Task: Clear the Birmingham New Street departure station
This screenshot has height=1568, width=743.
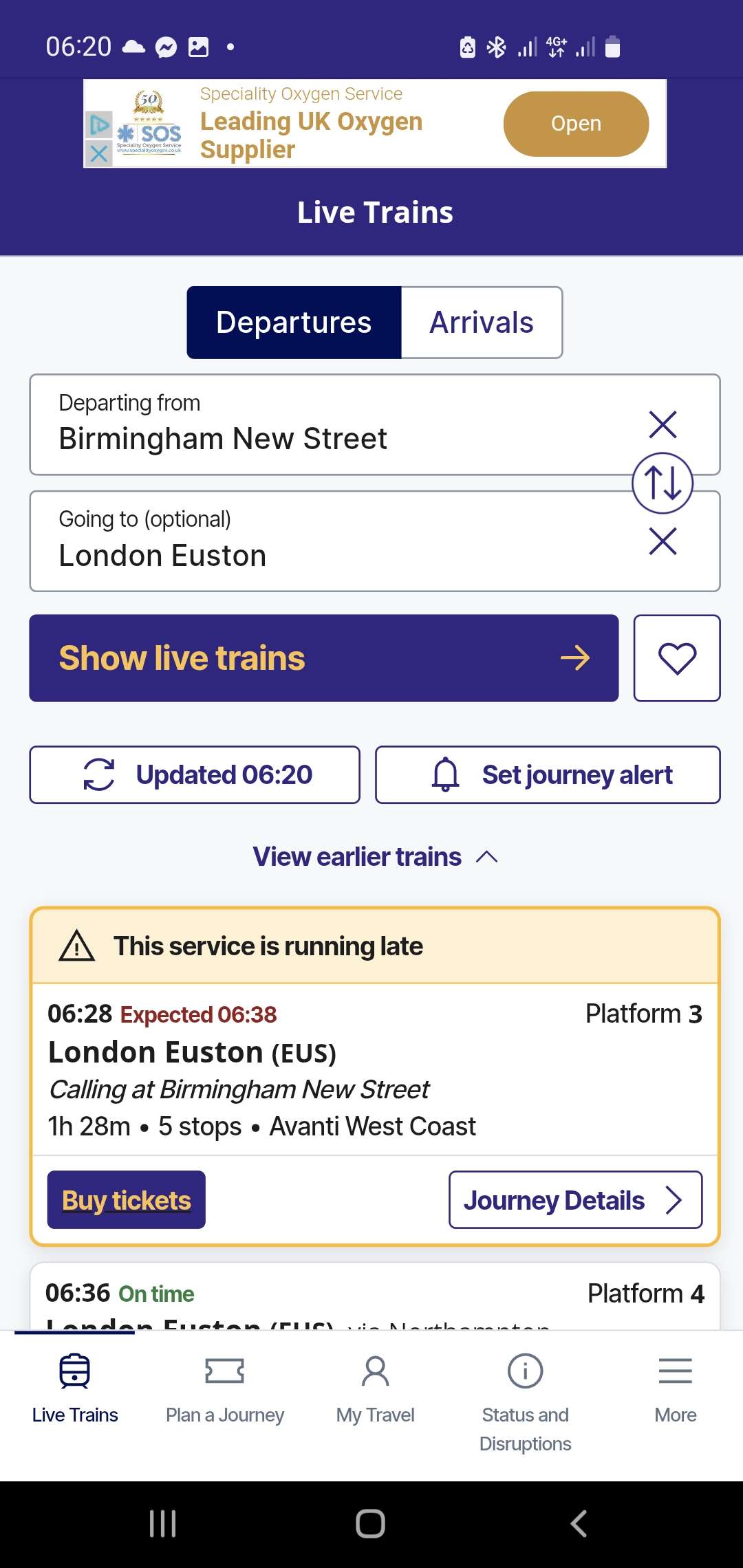Action: coord(663,424)
